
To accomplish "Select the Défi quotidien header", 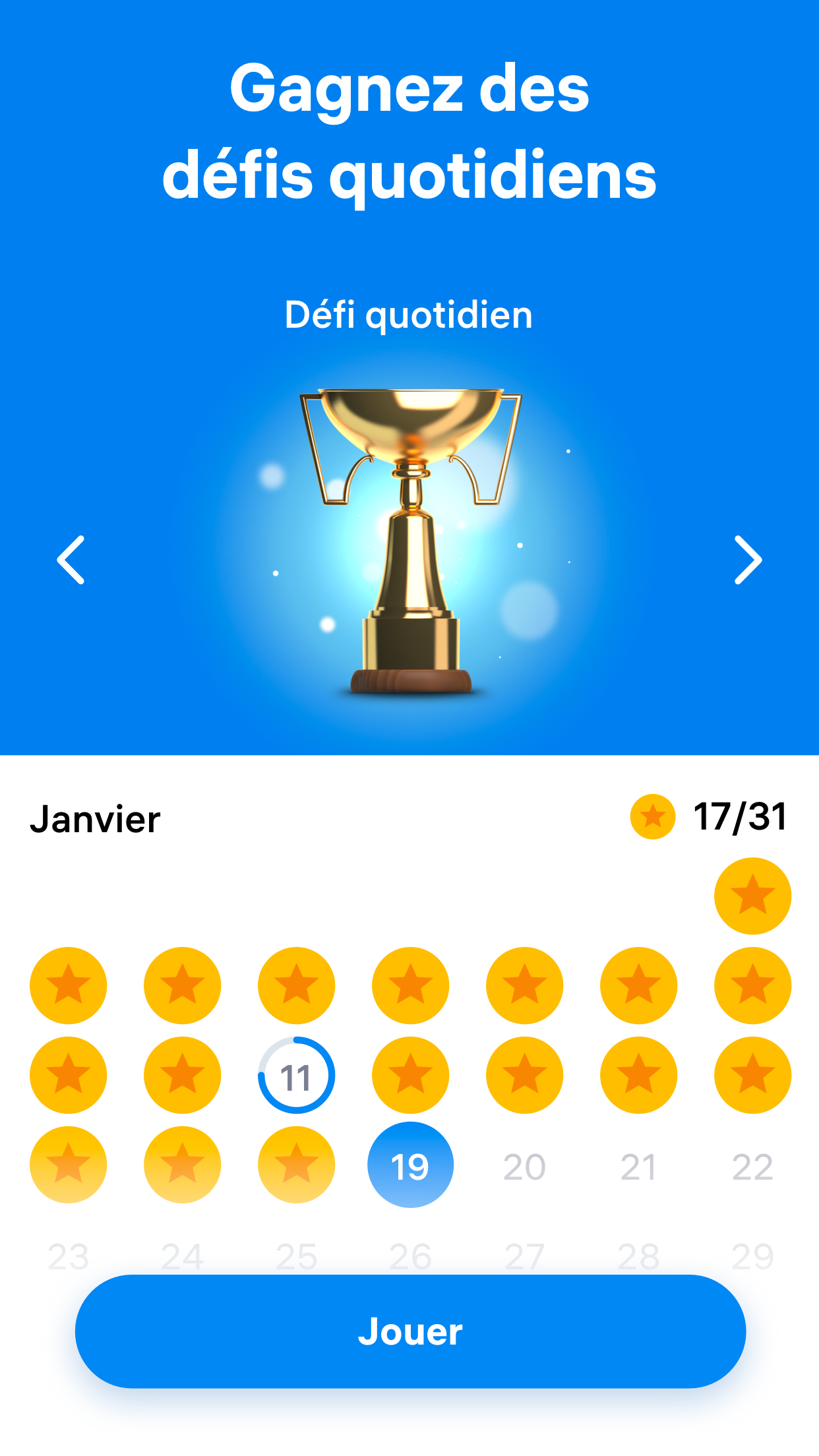I will tap(409, 315).
